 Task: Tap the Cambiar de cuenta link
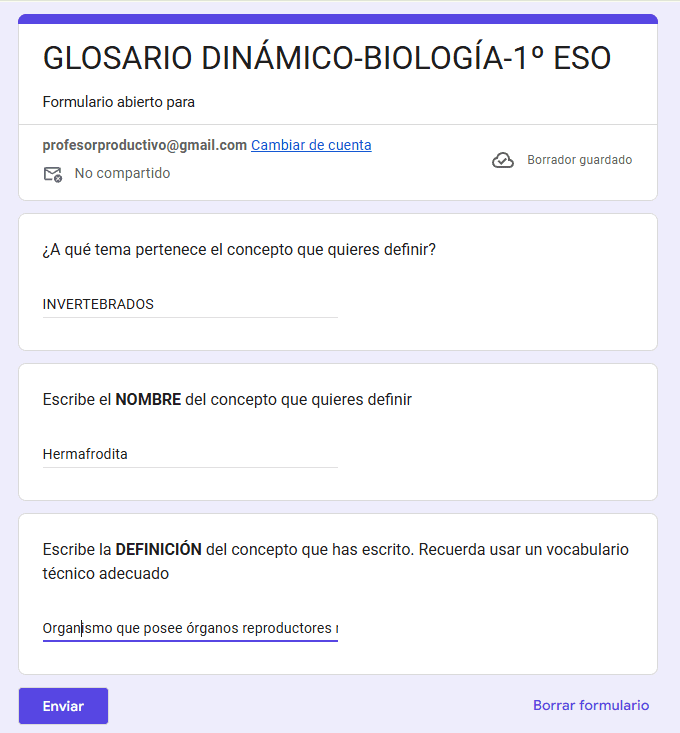click(311, 145)
